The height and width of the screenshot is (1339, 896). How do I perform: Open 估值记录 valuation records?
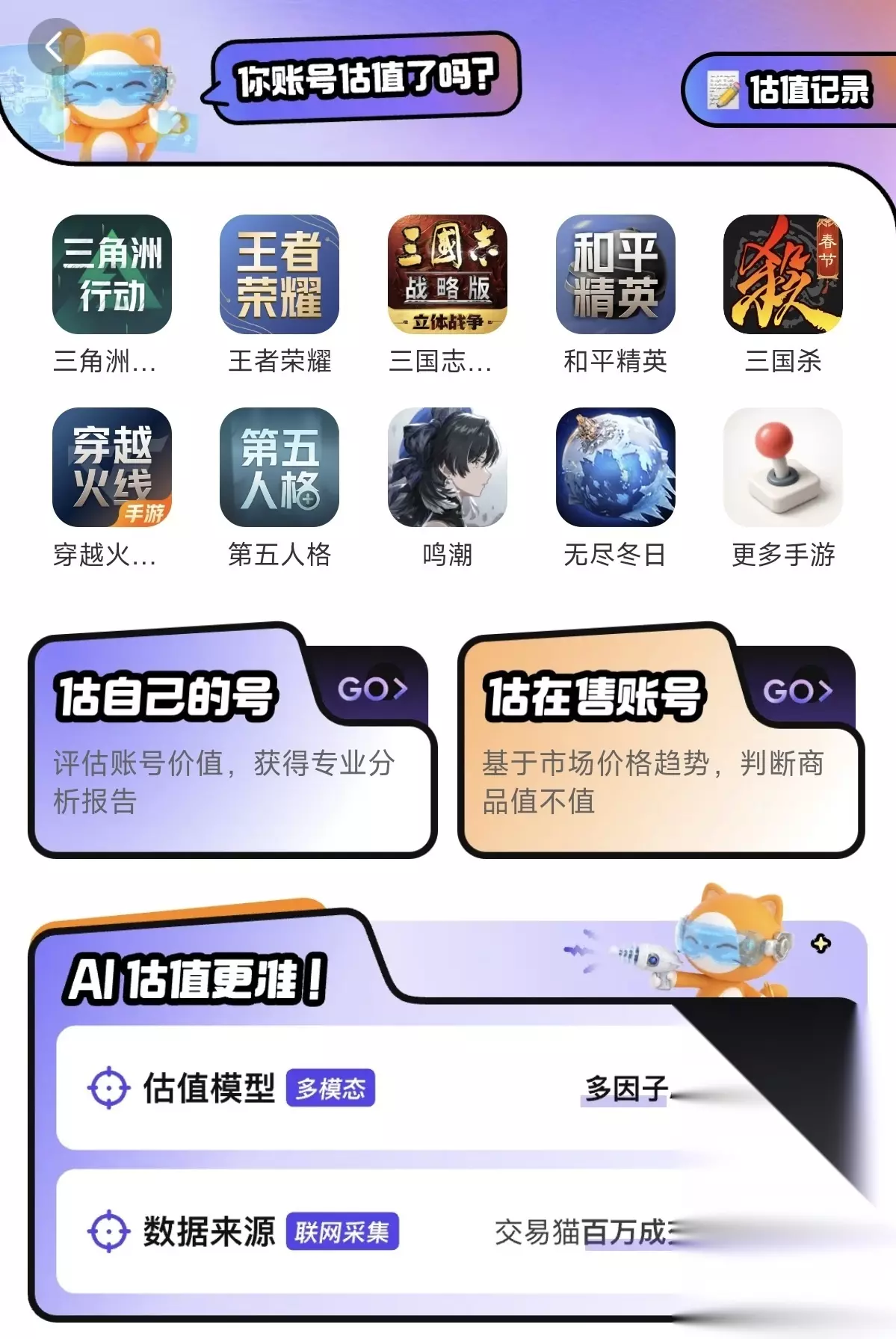tap(791, 90)
